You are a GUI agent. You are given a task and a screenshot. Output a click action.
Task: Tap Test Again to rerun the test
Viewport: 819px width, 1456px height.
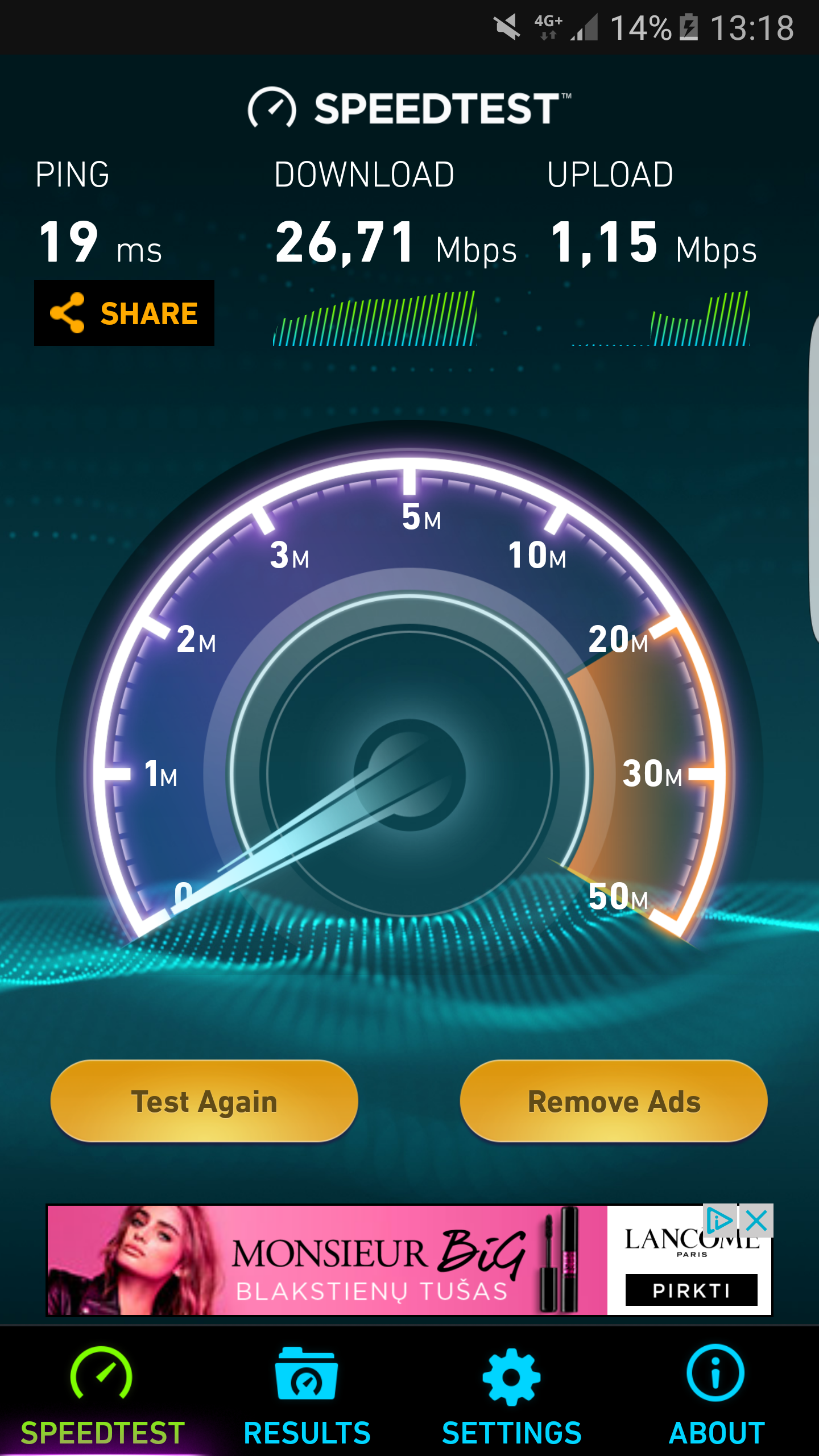(204, 1101)
